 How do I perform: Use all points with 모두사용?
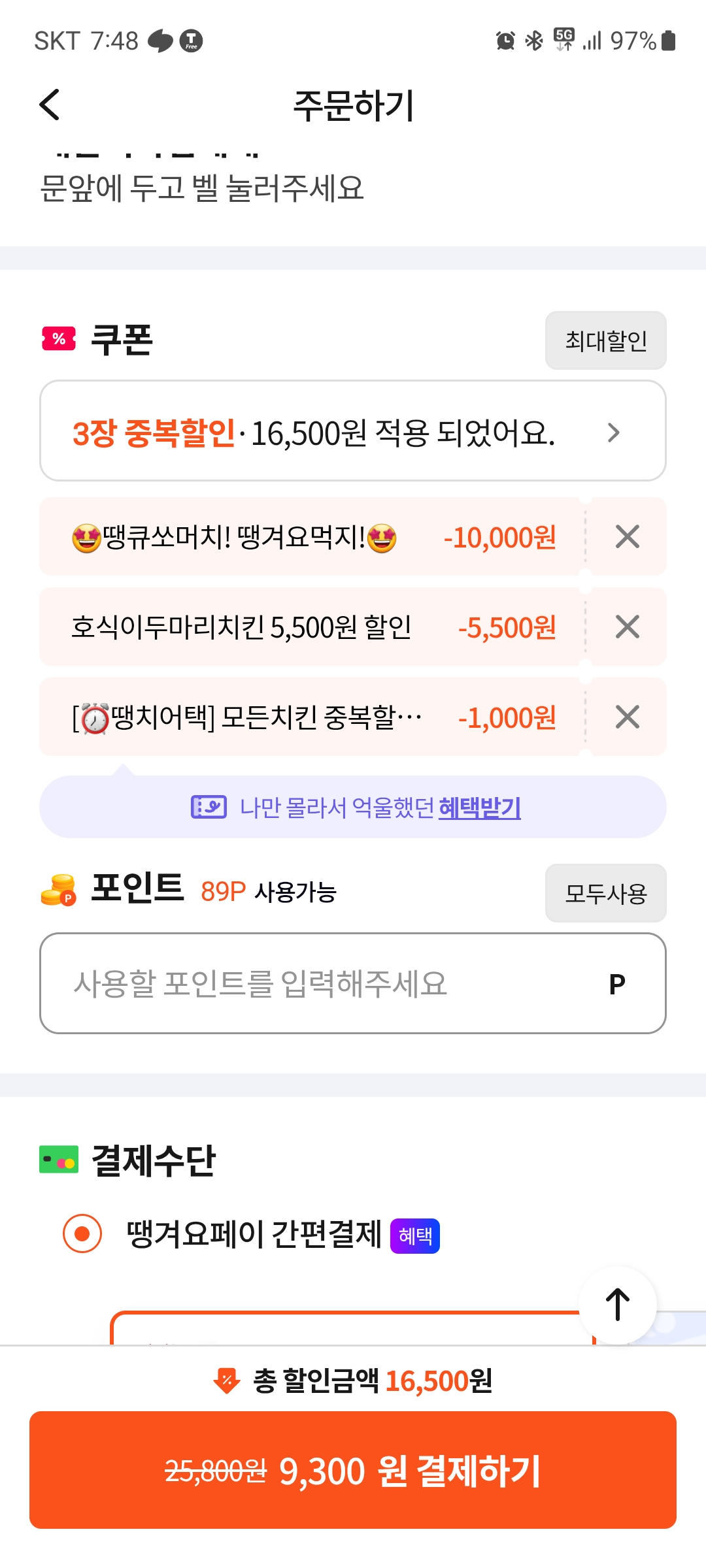click(x=606, y=893)
